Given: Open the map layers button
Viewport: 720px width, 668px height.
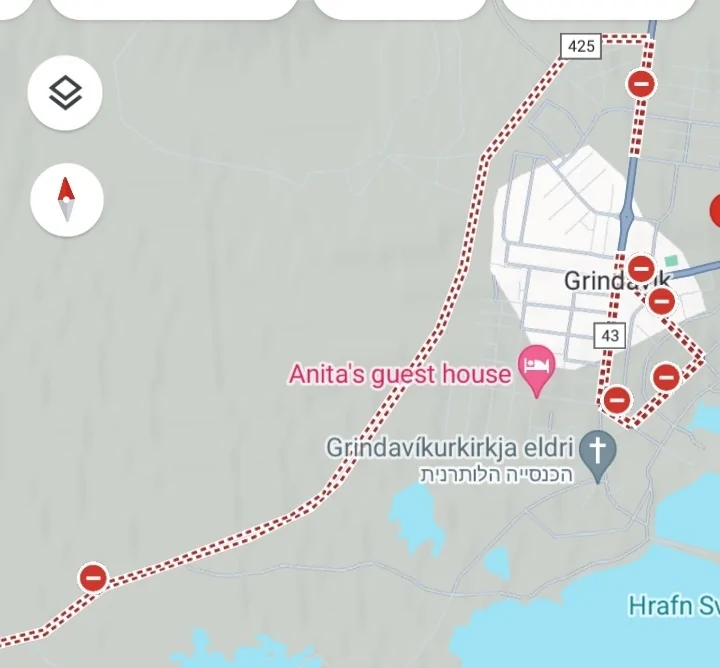Looking at the screenshot, I should pos(65,93).
